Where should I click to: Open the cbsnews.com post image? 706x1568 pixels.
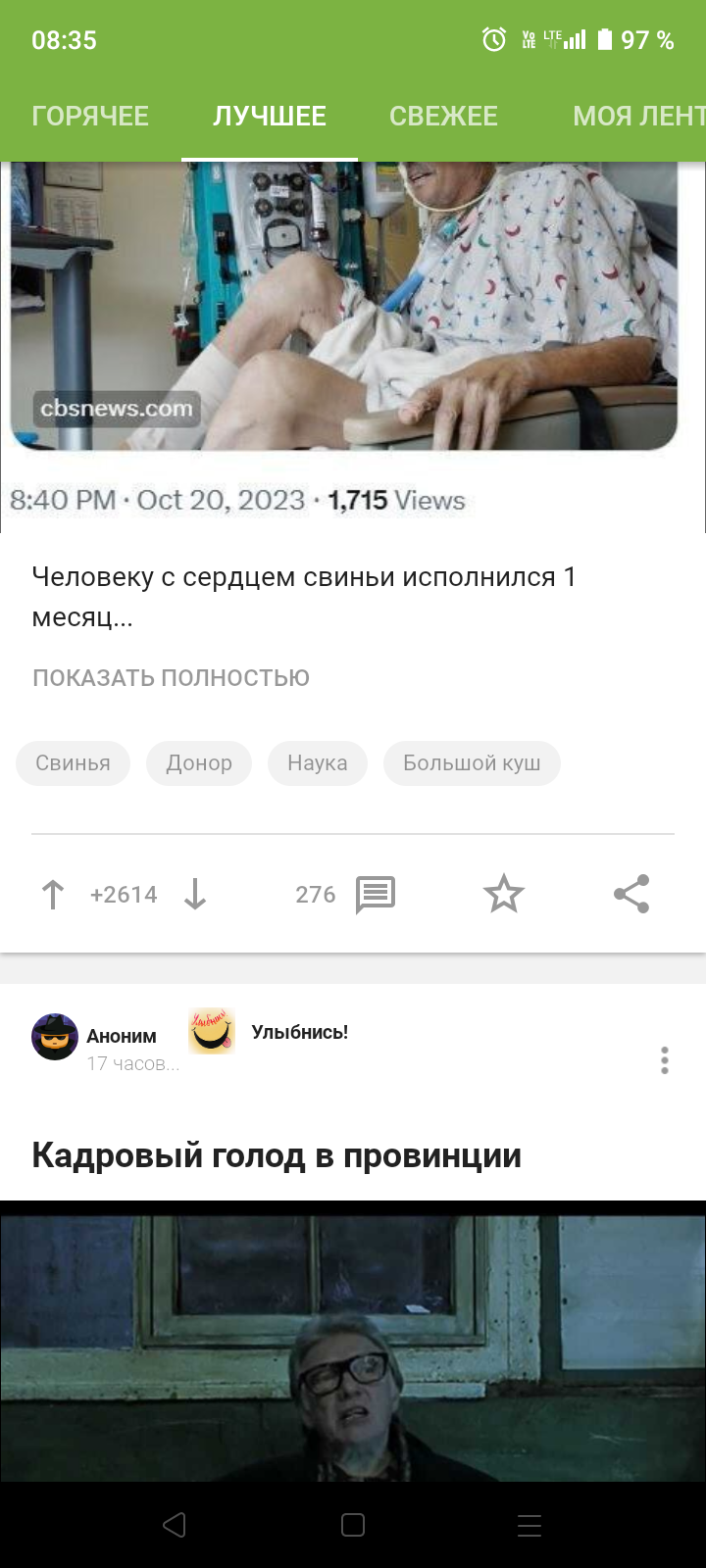click(343, 314)
